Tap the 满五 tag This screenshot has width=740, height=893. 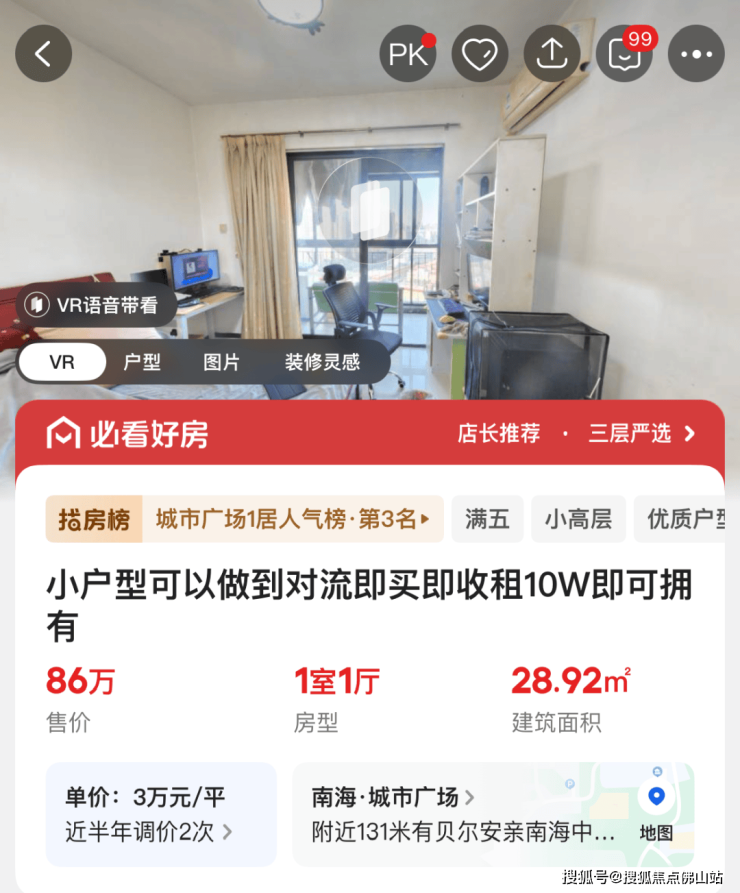click(x=487, y=519)
